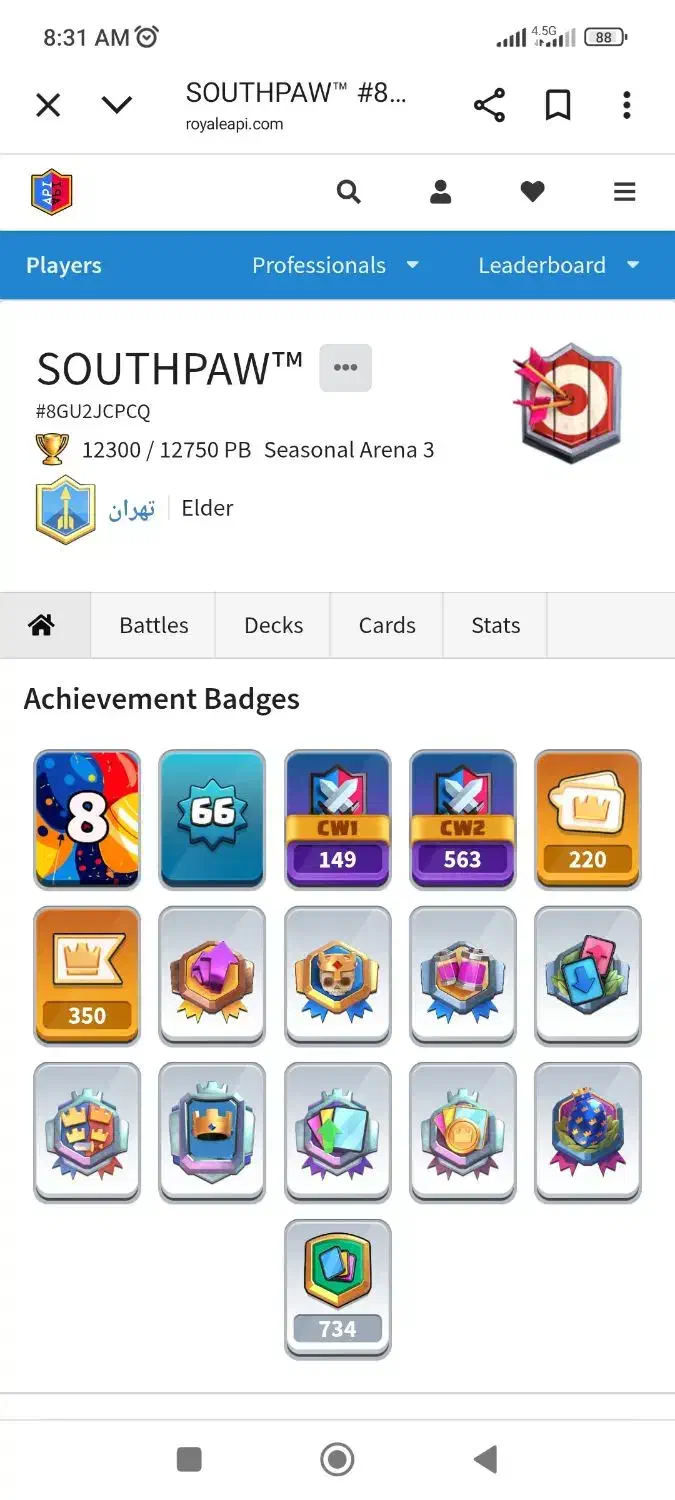Switch to the Cards tab
This screenshot has width=675, height=1500.
tap(387, 625)
